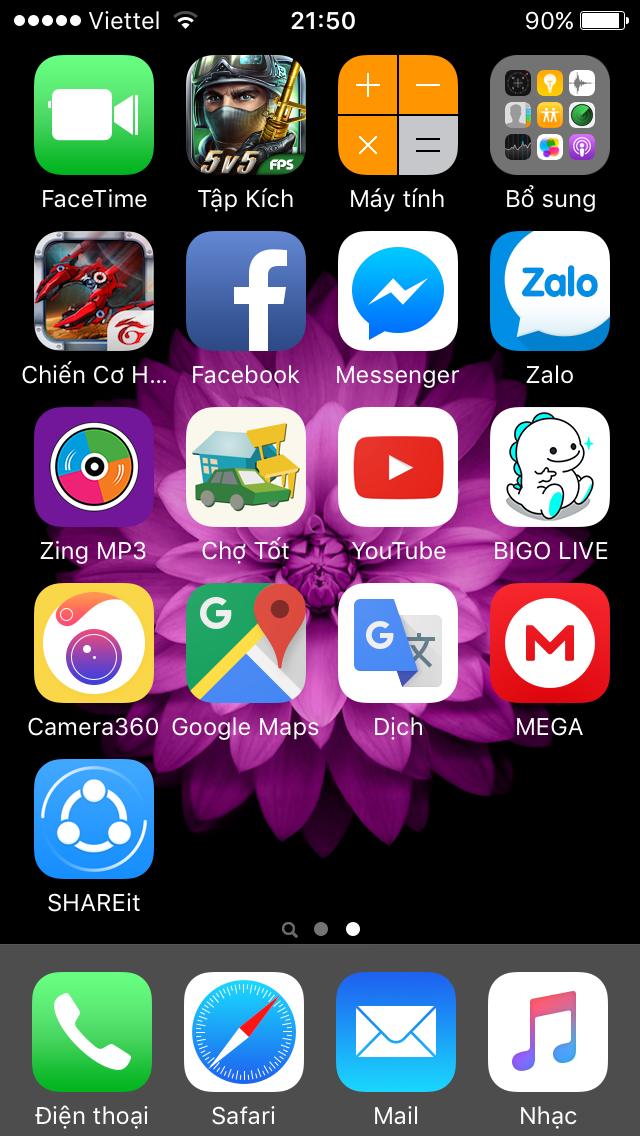Open Camera360

[x=93, y=643]
